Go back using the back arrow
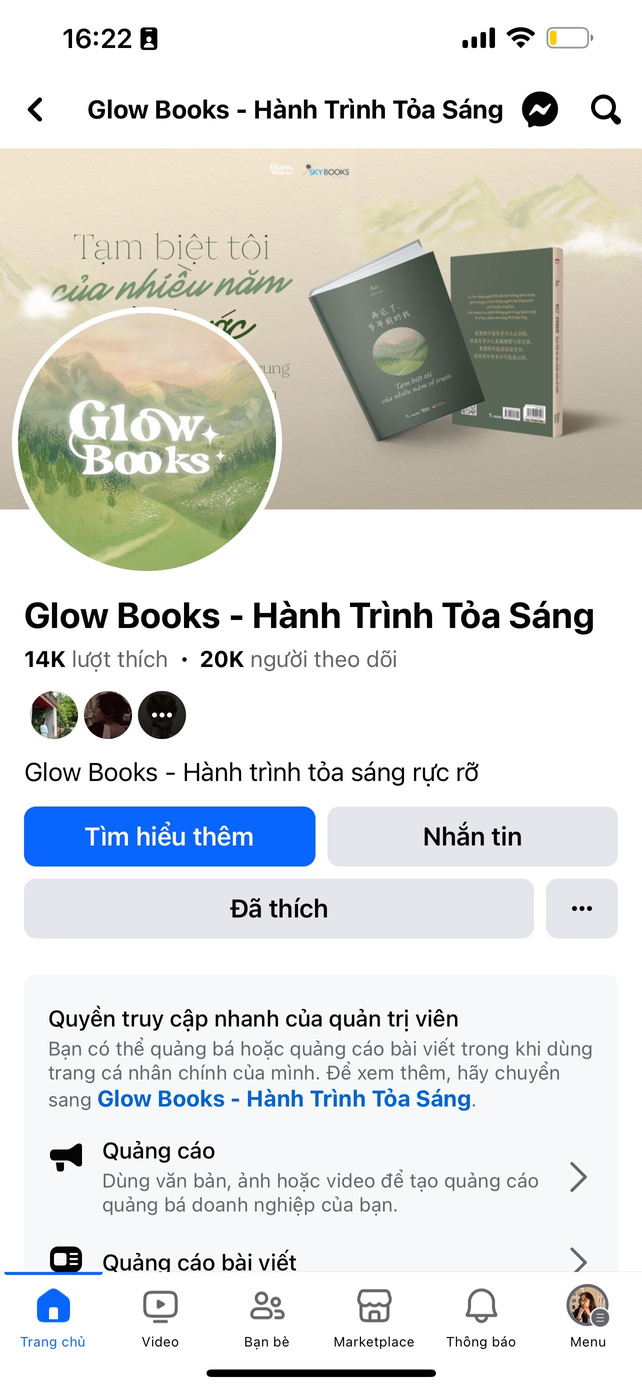This screenshot has height=1389, width=642. [x=36, y=109]
